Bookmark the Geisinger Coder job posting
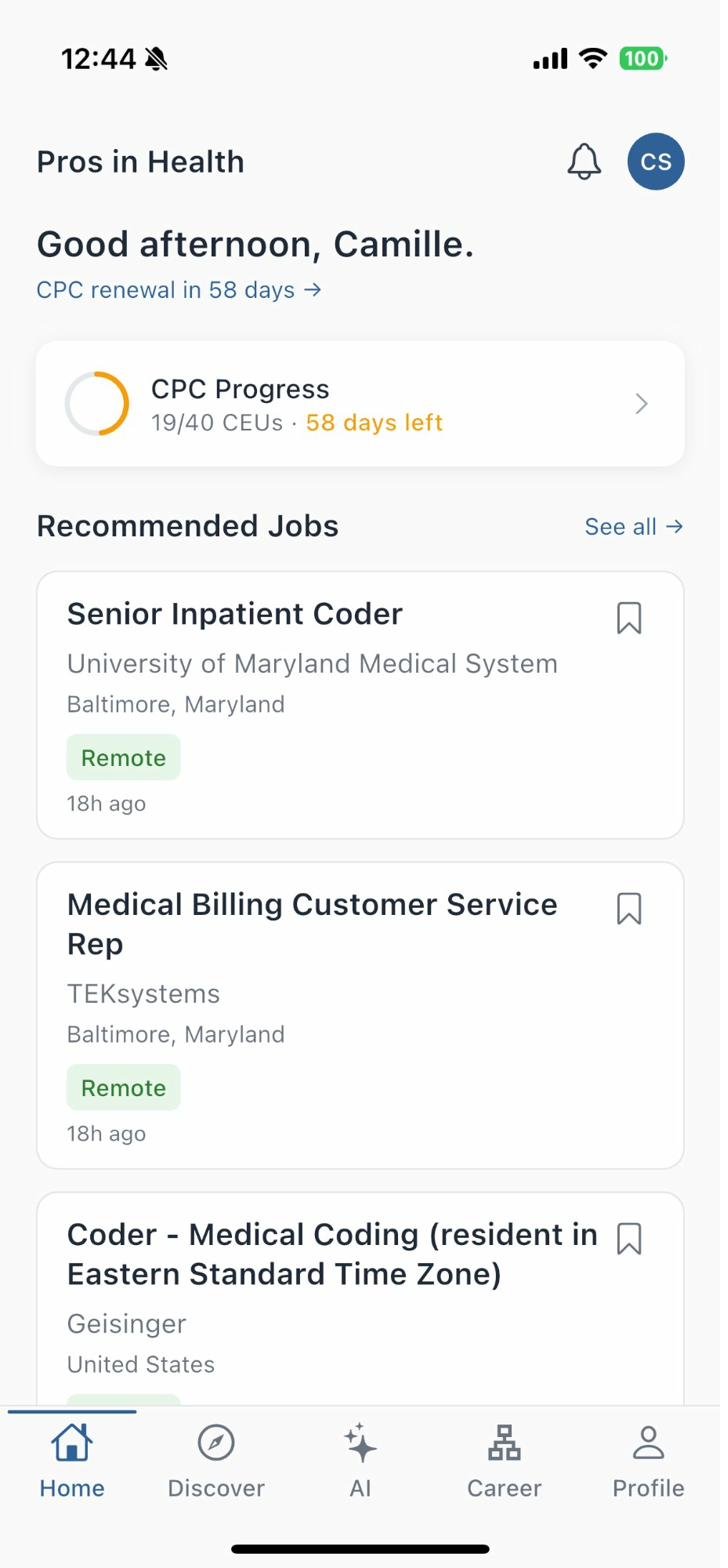Screen dimensions: 728x1568 (x=629, y=1240)
